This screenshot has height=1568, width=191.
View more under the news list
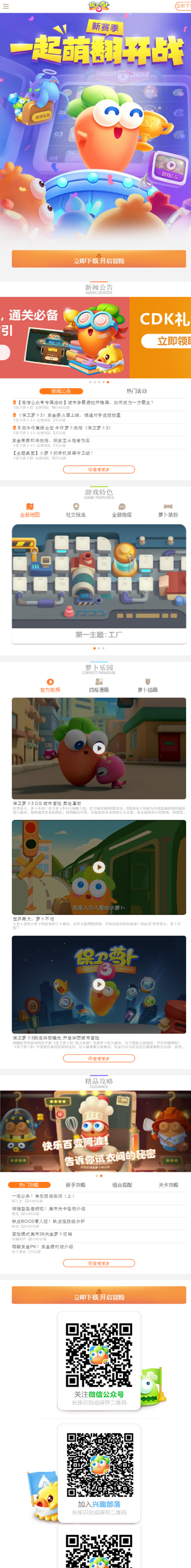[x=99, y=469]
